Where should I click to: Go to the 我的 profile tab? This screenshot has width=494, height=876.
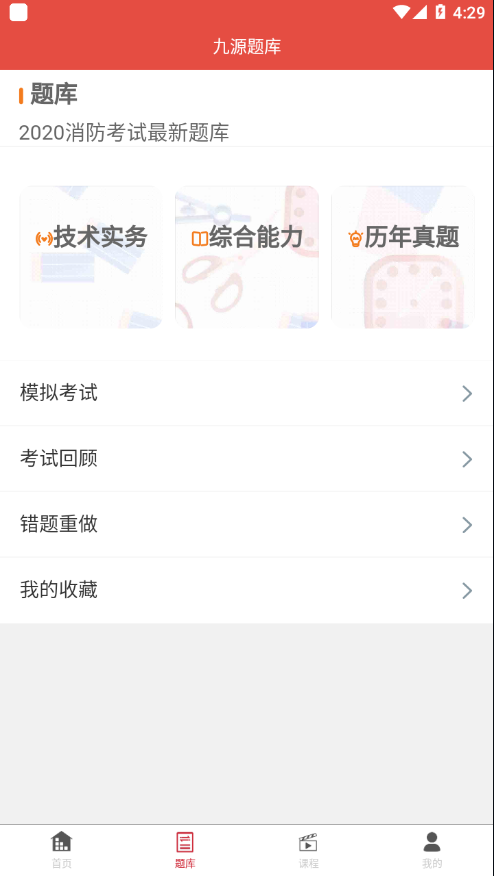pos(432,850)
